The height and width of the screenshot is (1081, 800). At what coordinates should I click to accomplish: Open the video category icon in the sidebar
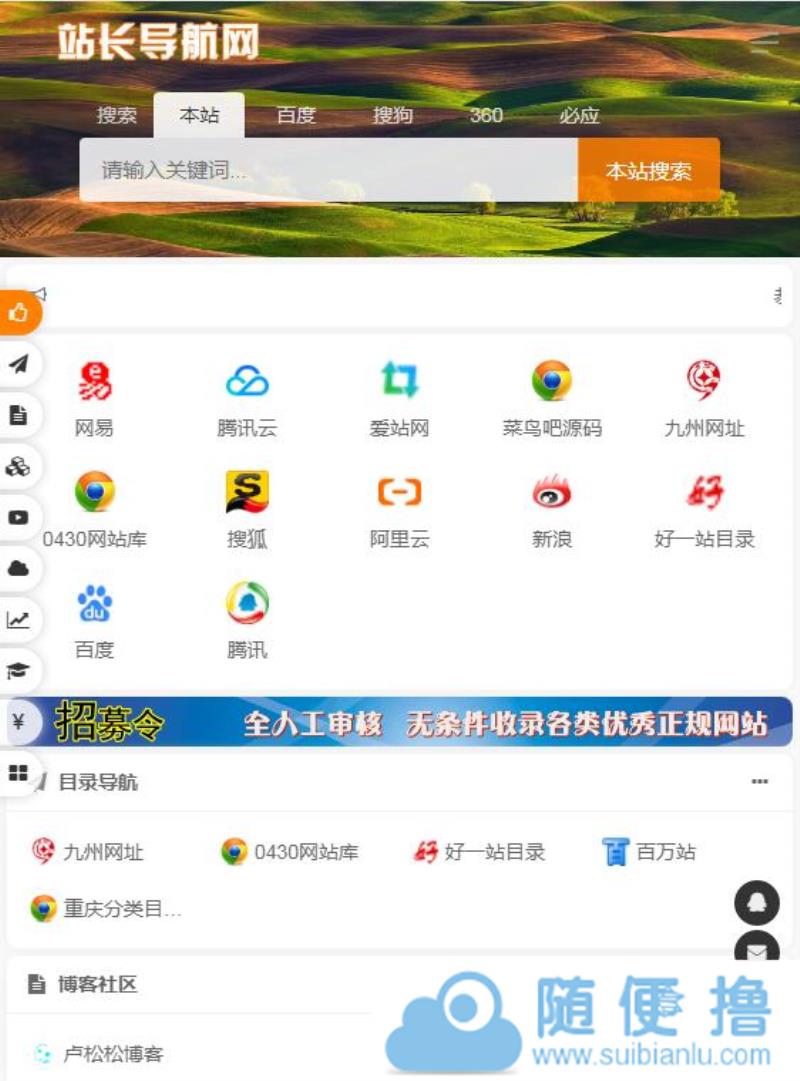[x=18, y=518]
